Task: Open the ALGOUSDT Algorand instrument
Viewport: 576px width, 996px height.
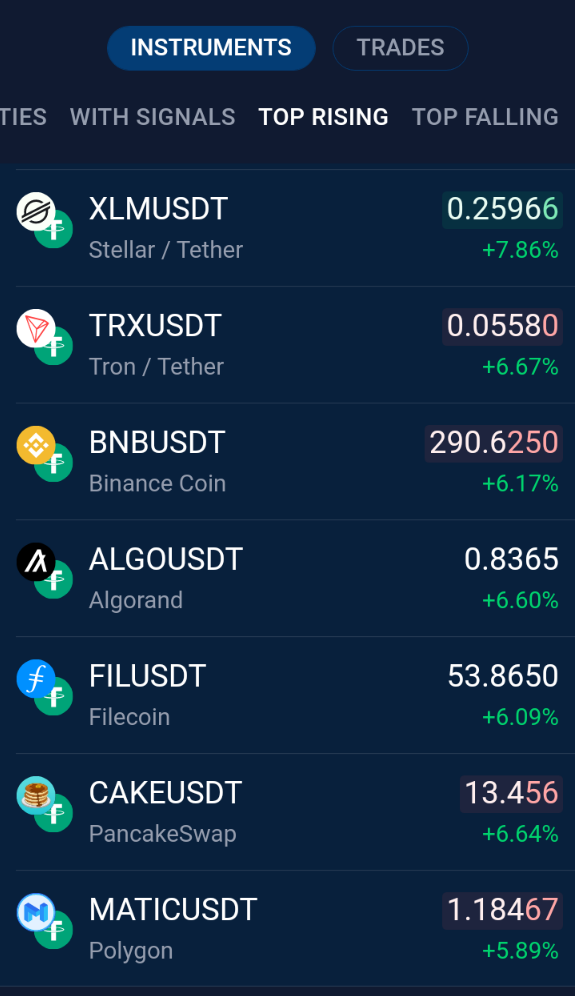Action: (x=288, y=579)
